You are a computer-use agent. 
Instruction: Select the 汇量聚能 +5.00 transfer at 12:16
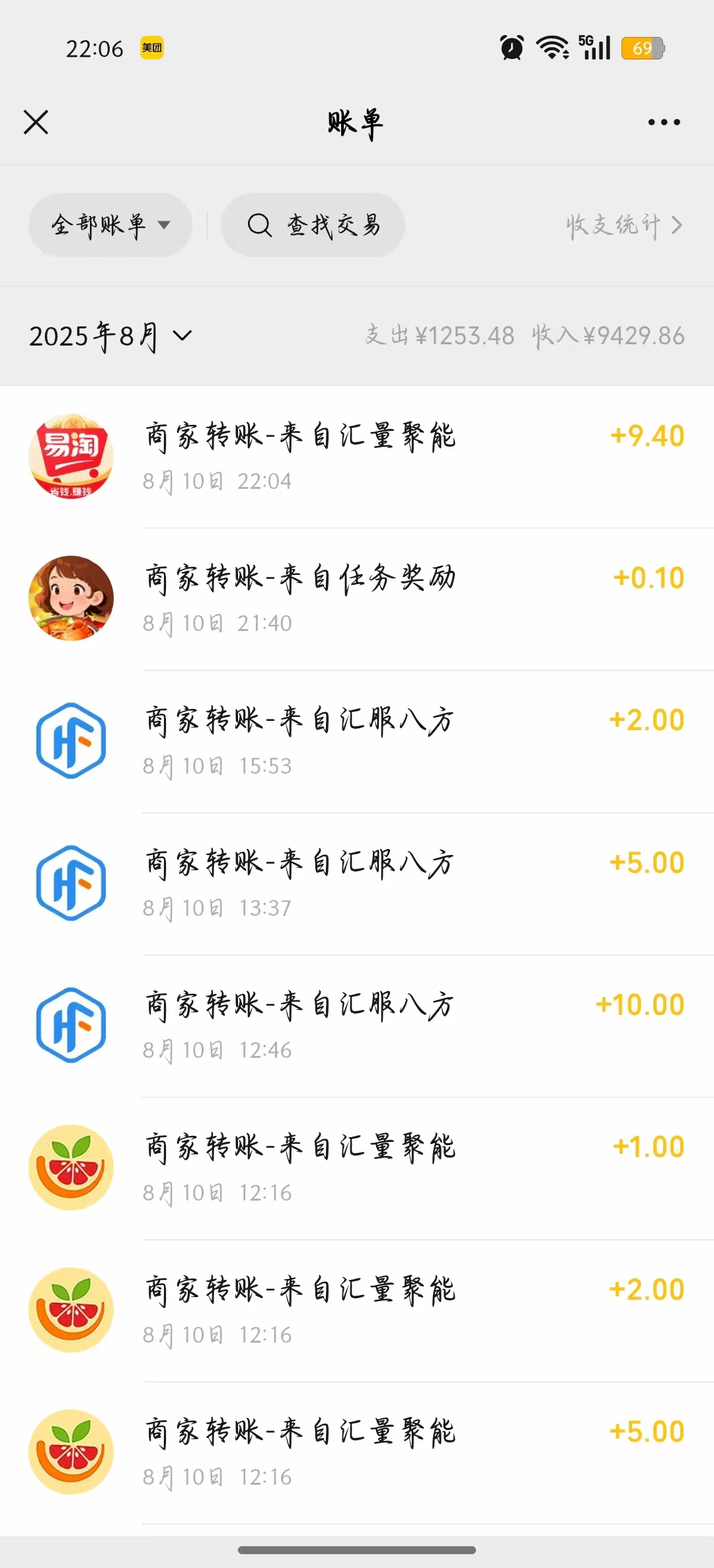[357, 1453]
